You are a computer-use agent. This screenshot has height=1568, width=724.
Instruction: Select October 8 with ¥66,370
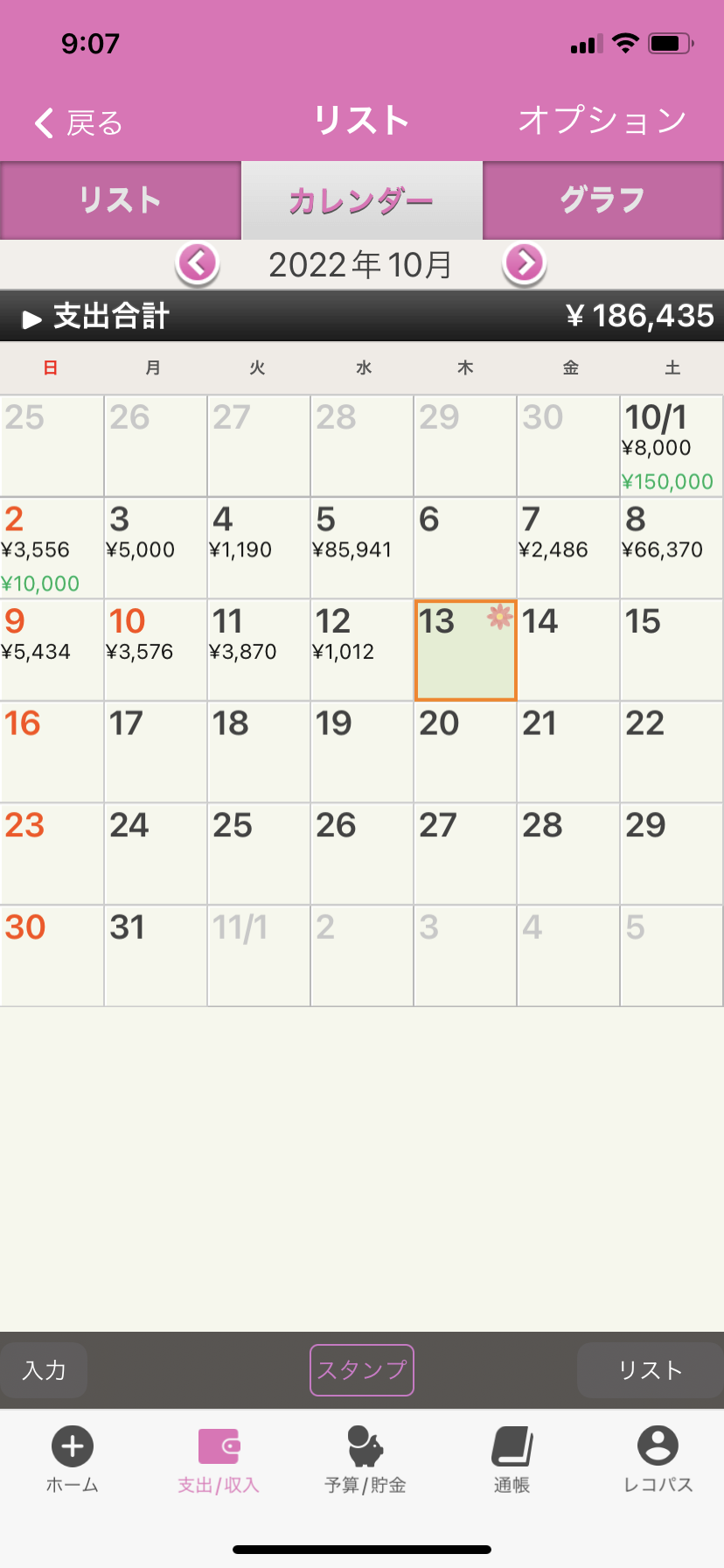click(671, 549)
